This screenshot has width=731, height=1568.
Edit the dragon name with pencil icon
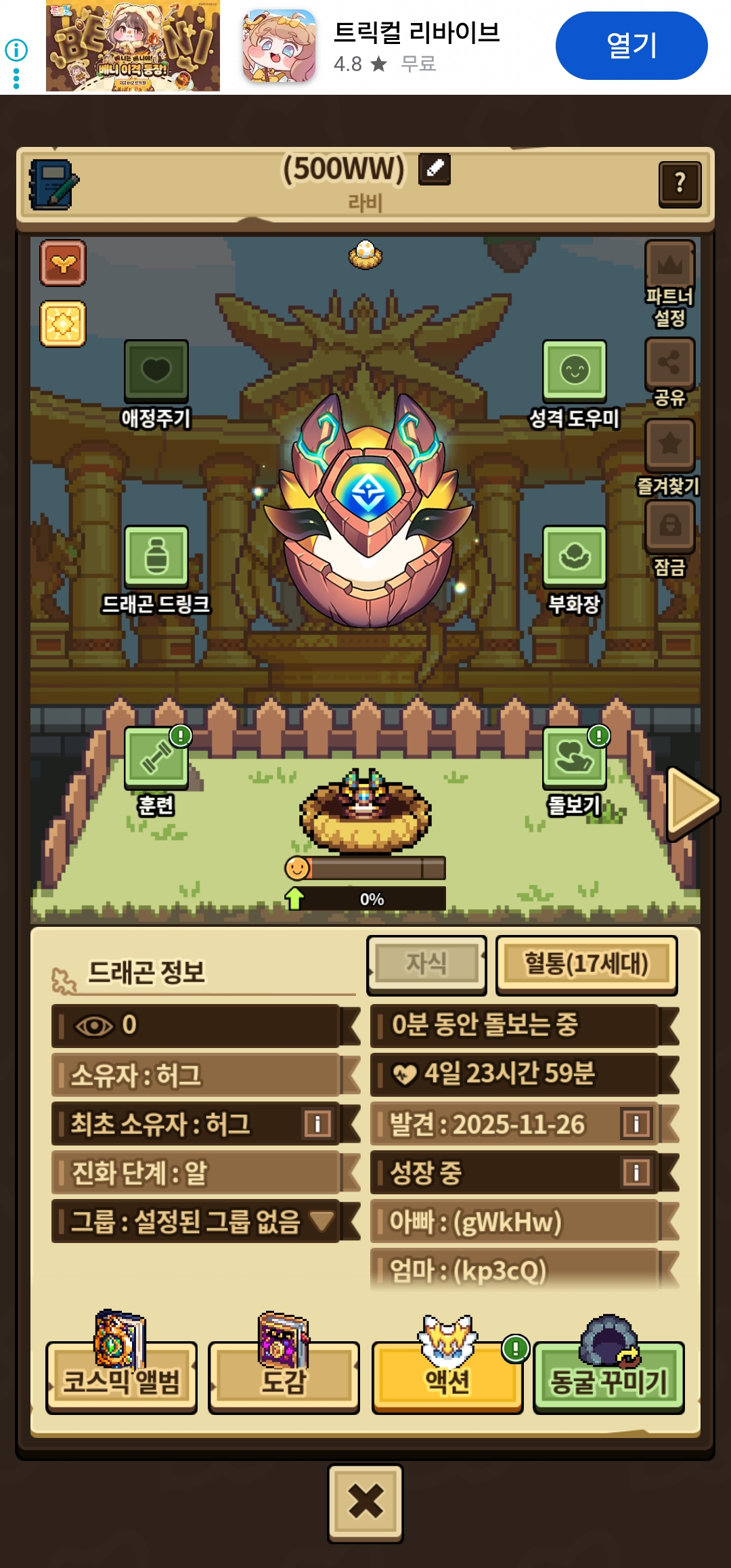pyautogui.click(x=435, y=169)
